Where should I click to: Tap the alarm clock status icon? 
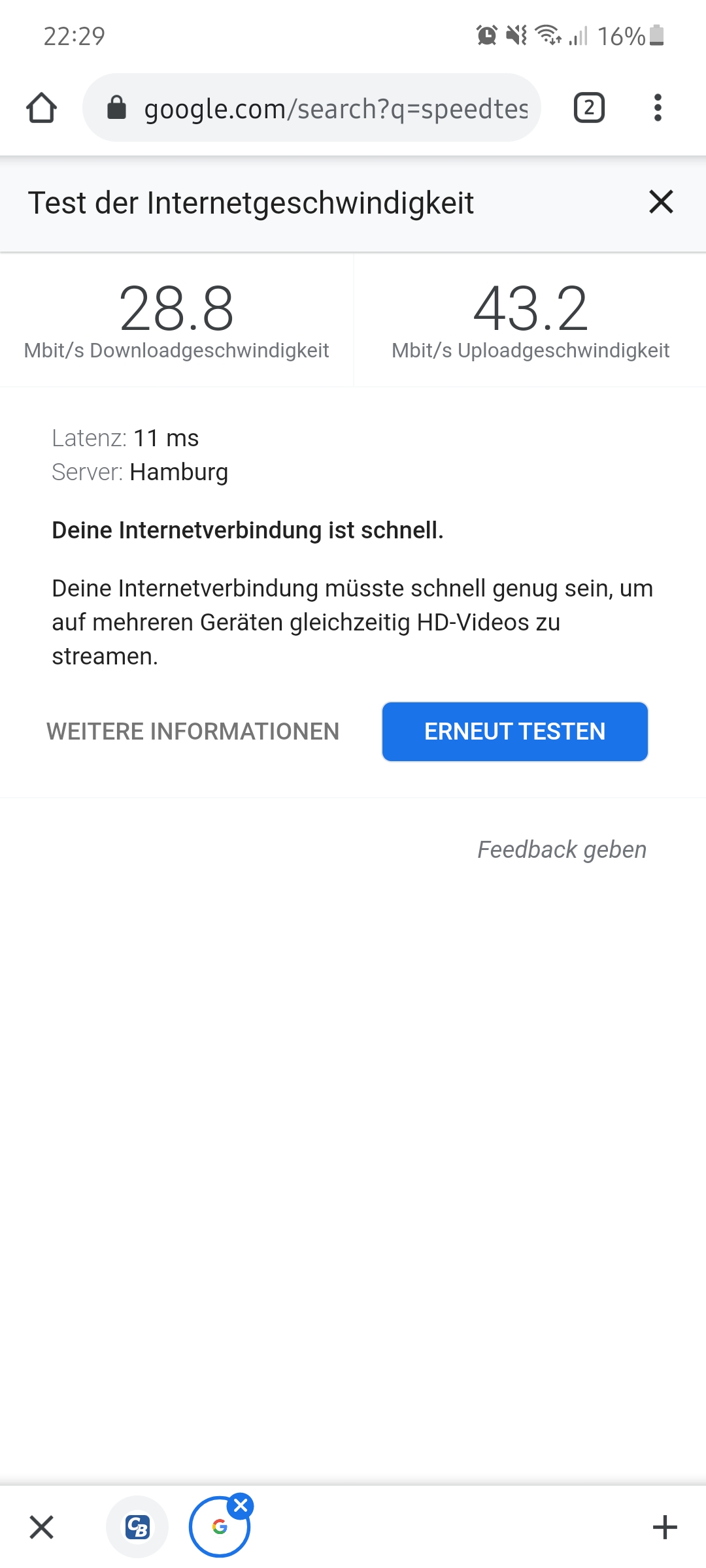pyautogui.click(x=486, y=37)
